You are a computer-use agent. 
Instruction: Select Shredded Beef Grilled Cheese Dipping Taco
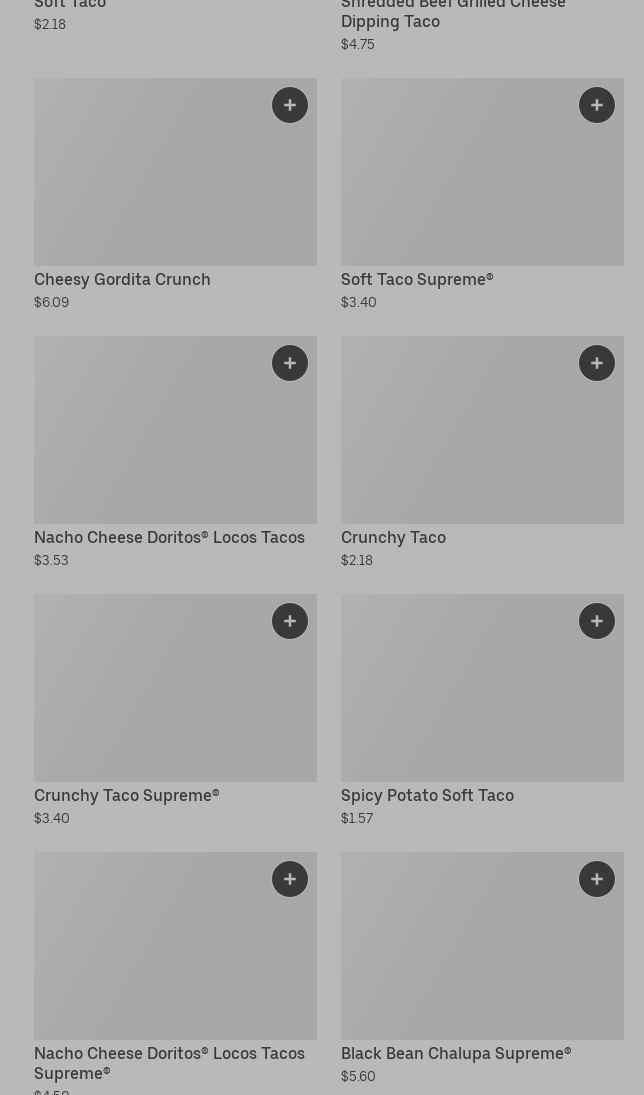click(452, 14)
